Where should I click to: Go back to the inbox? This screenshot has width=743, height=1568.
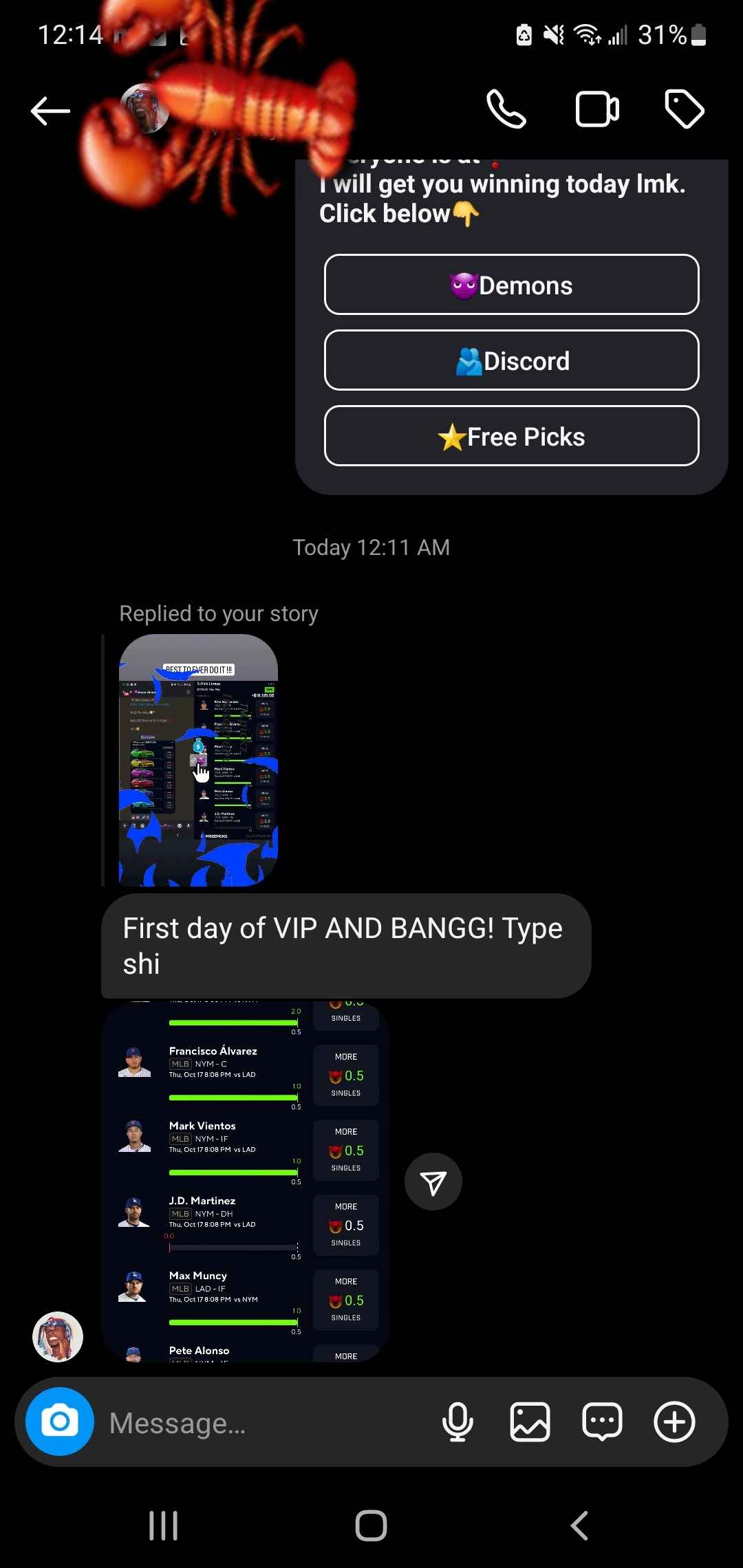tap(50, 110)
